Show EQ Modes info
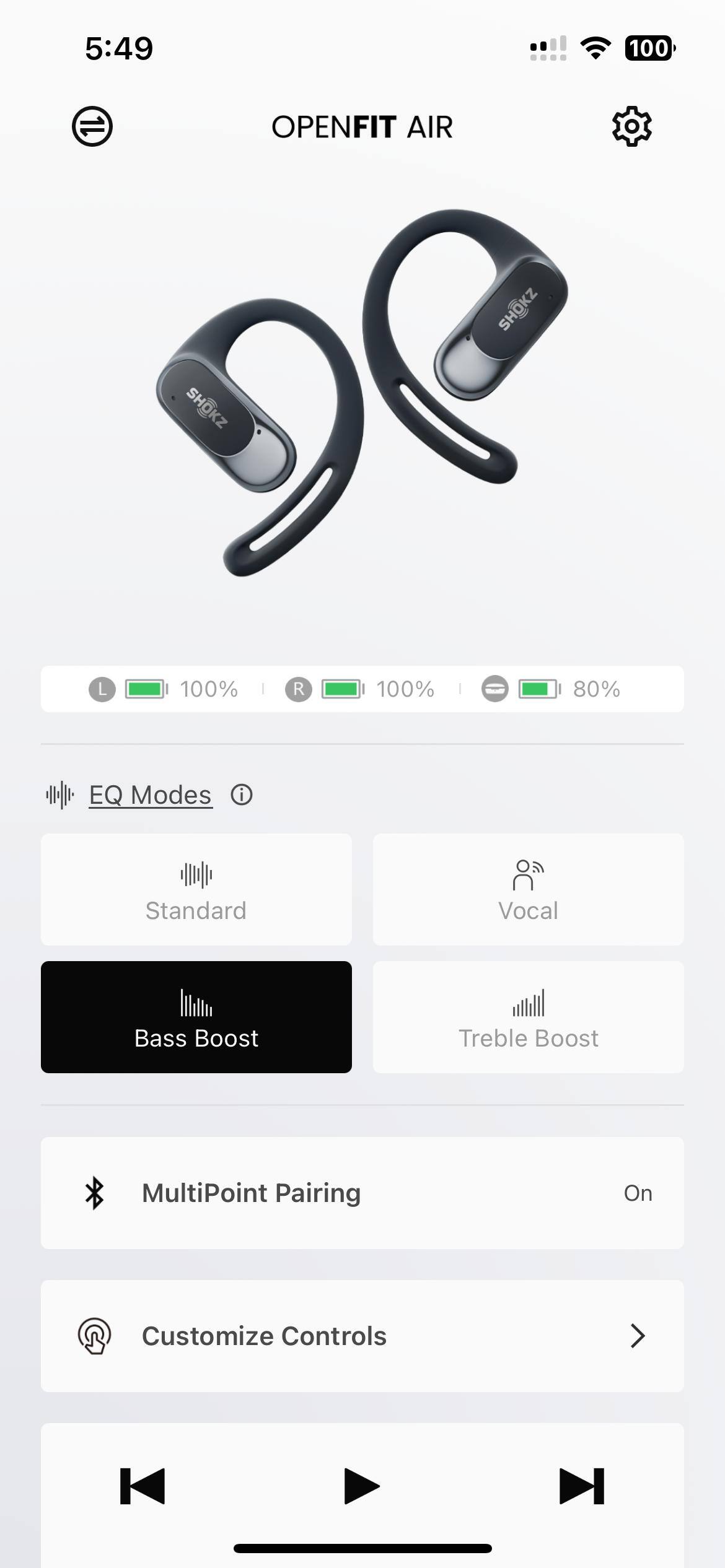This screenshot has height=1568, width=725. click(x=242, y=795)
